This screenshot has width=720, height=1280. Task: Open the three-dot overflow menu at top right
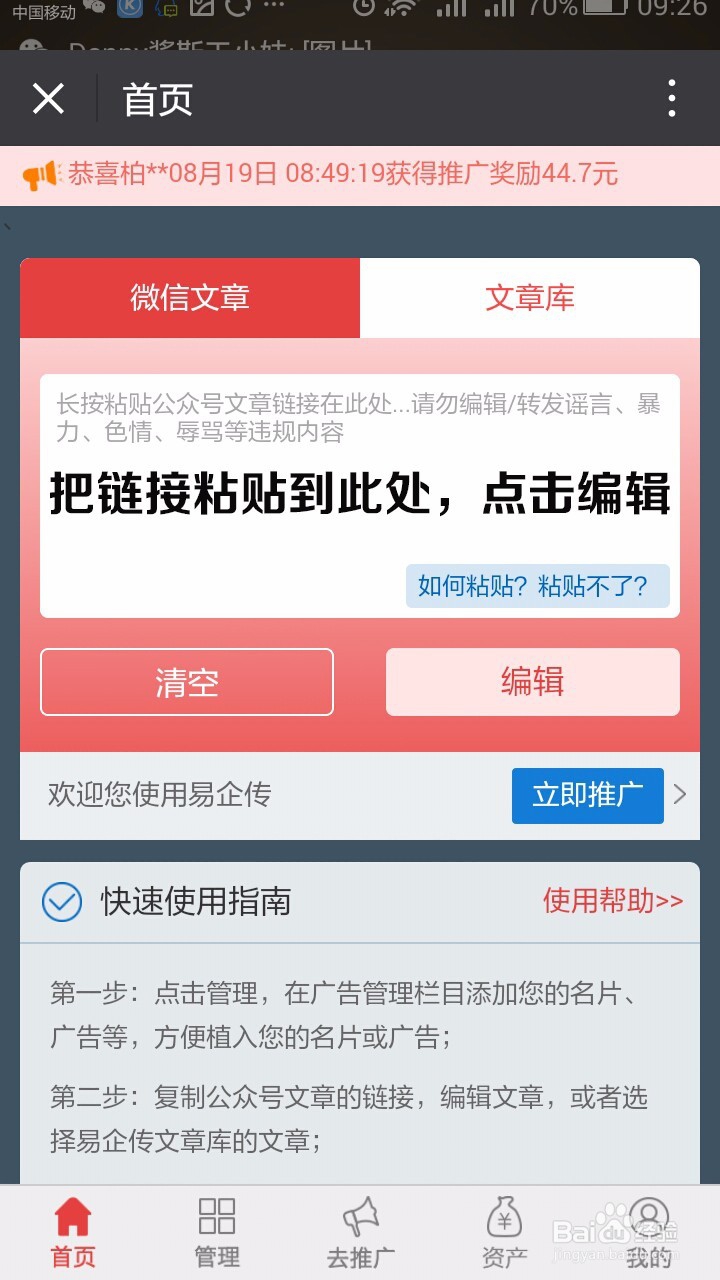coord(671,99)
